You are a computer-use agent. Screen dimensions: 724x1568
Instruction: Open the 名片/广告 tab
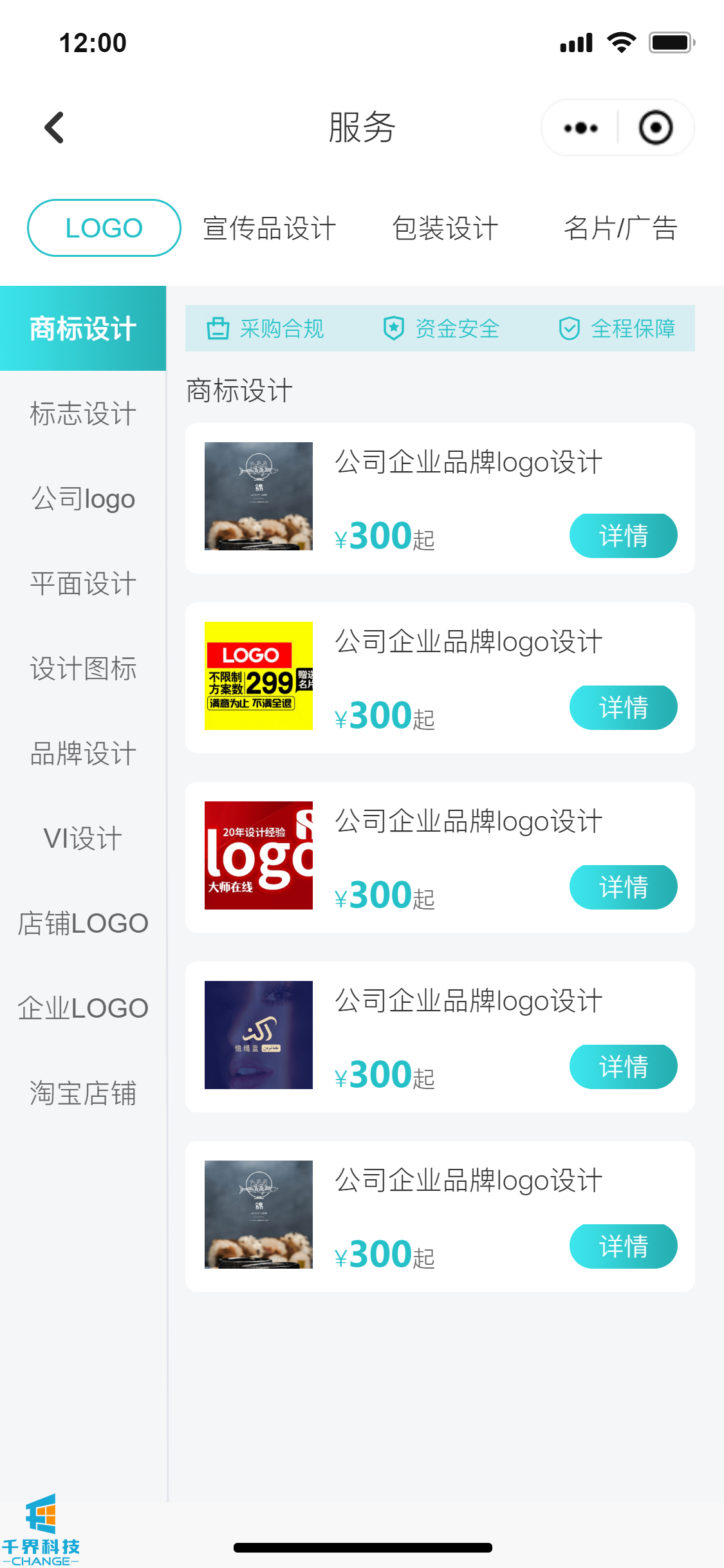(620, 229)
